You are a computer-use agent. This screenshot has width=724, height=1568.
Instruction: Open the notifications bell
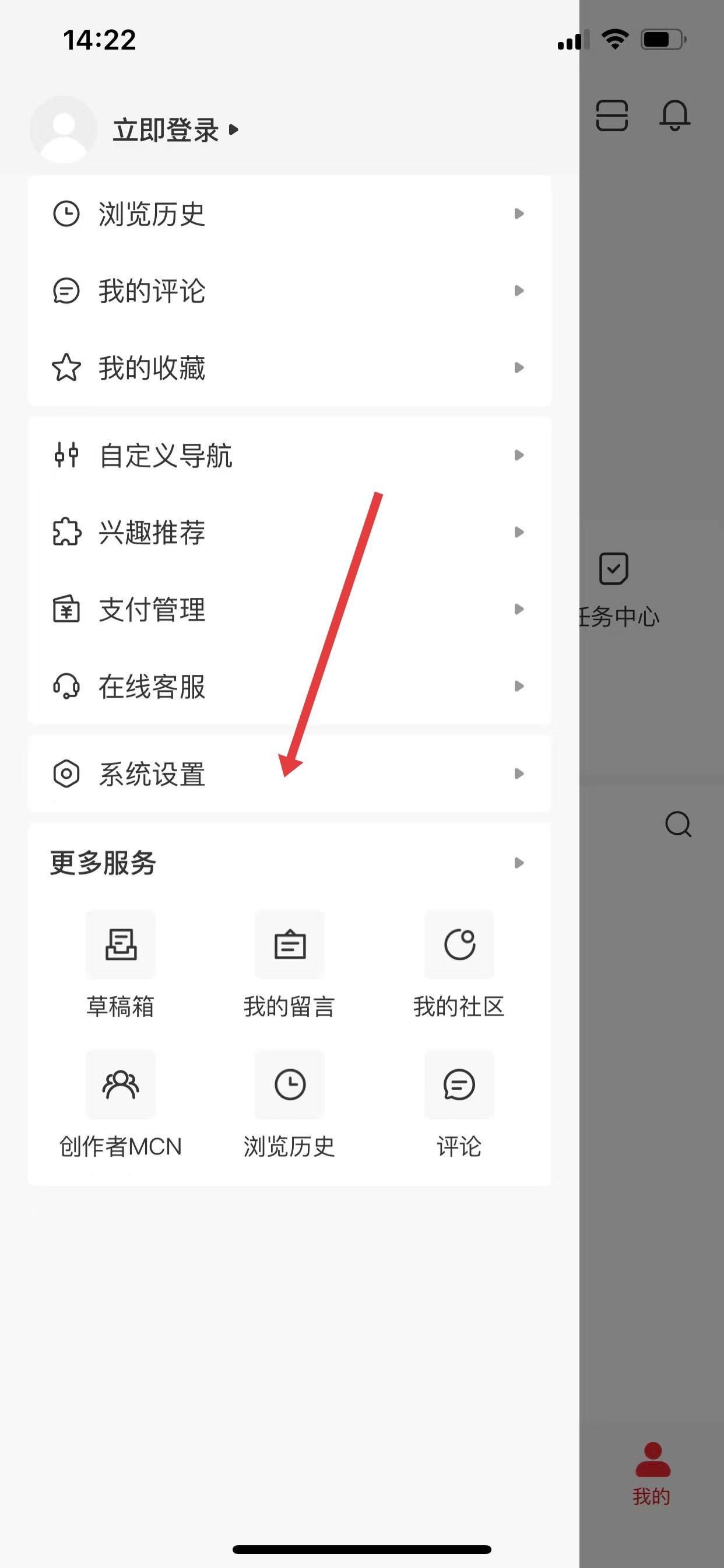(x=674, y=115)
